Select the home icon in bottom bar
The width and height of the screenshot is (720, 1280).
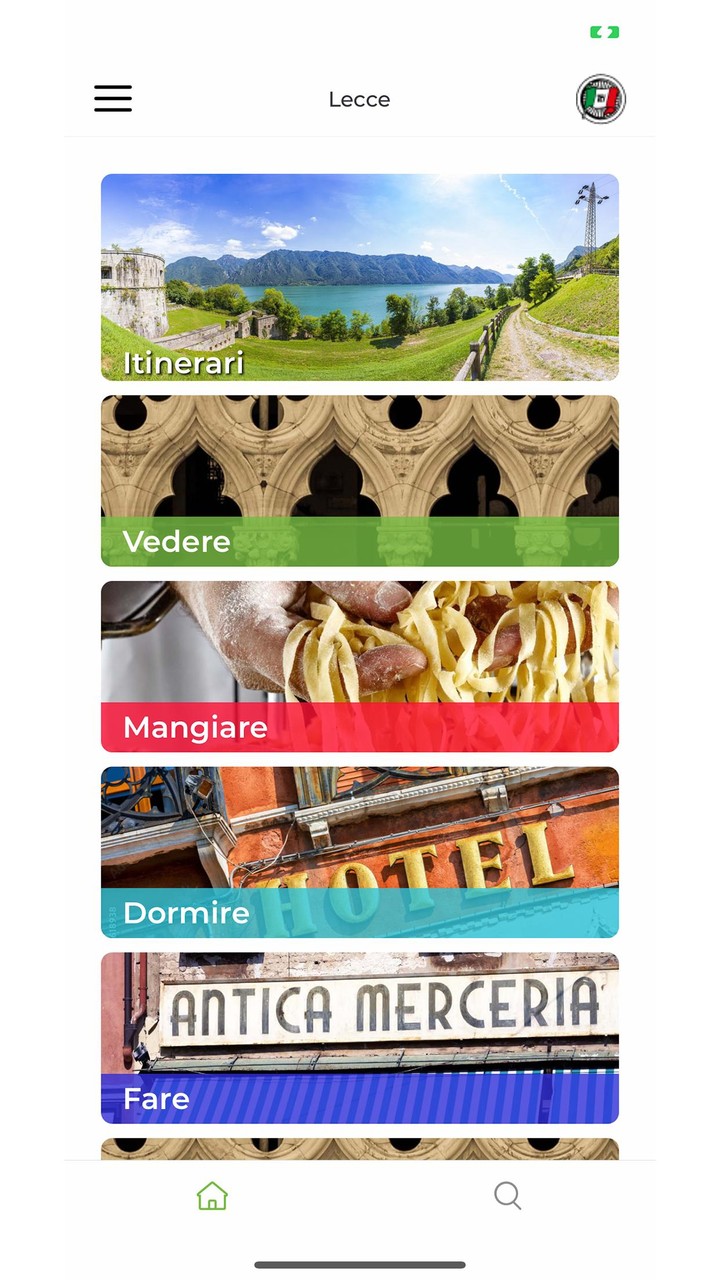tap(212, 1195)
